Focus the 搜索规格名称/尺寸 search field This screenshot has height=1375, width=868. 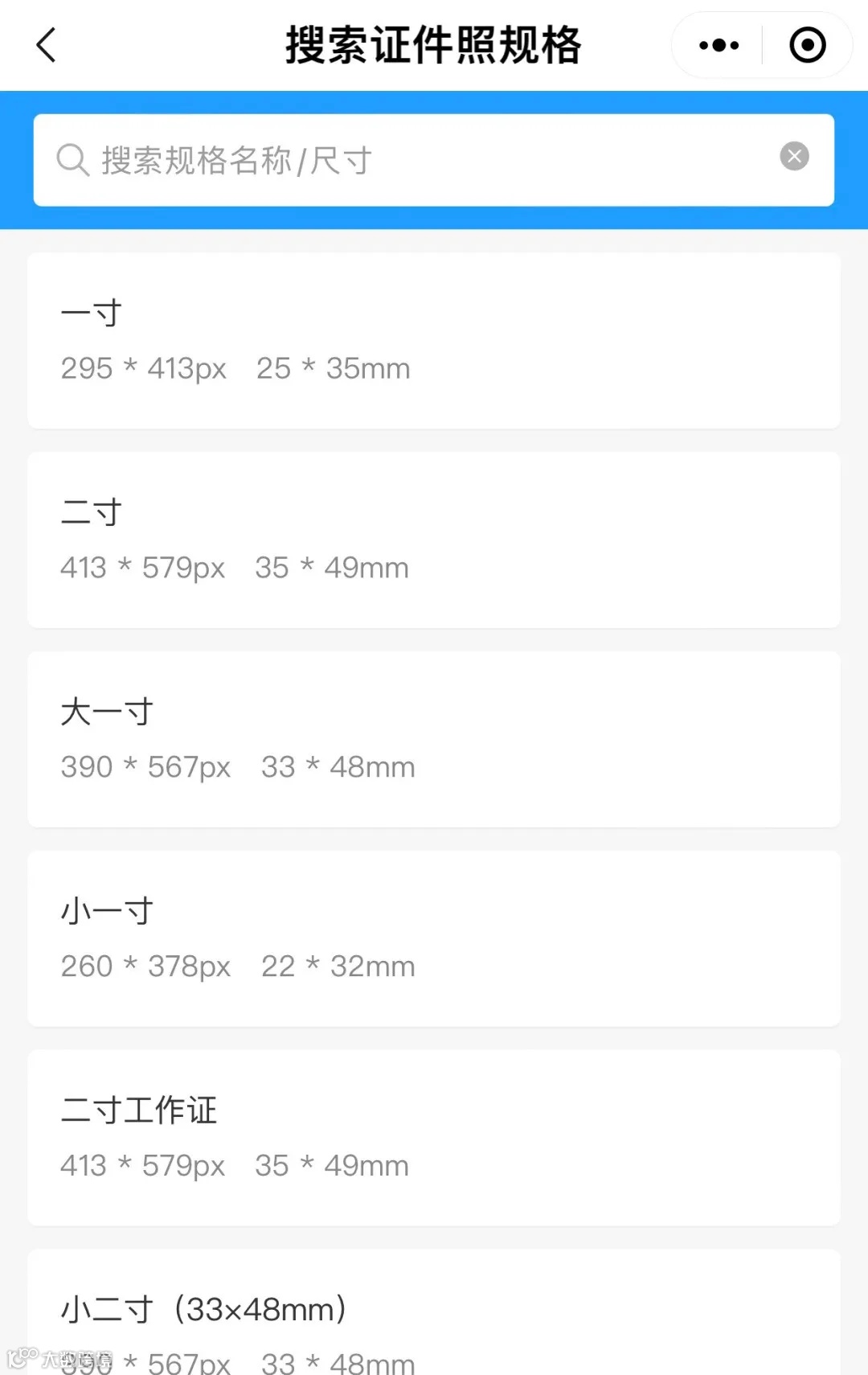418,160
